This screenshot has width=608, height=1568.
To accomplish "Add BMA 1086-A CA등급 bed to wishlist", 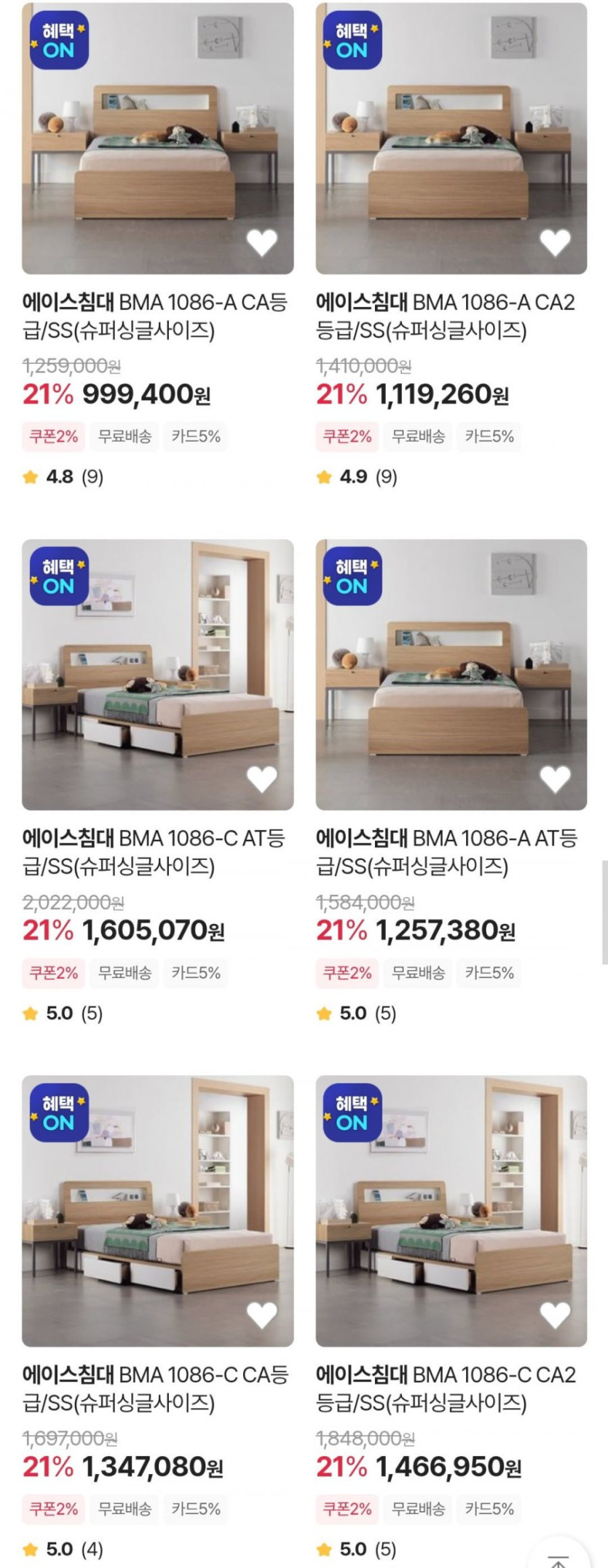I will click(261, 242).
